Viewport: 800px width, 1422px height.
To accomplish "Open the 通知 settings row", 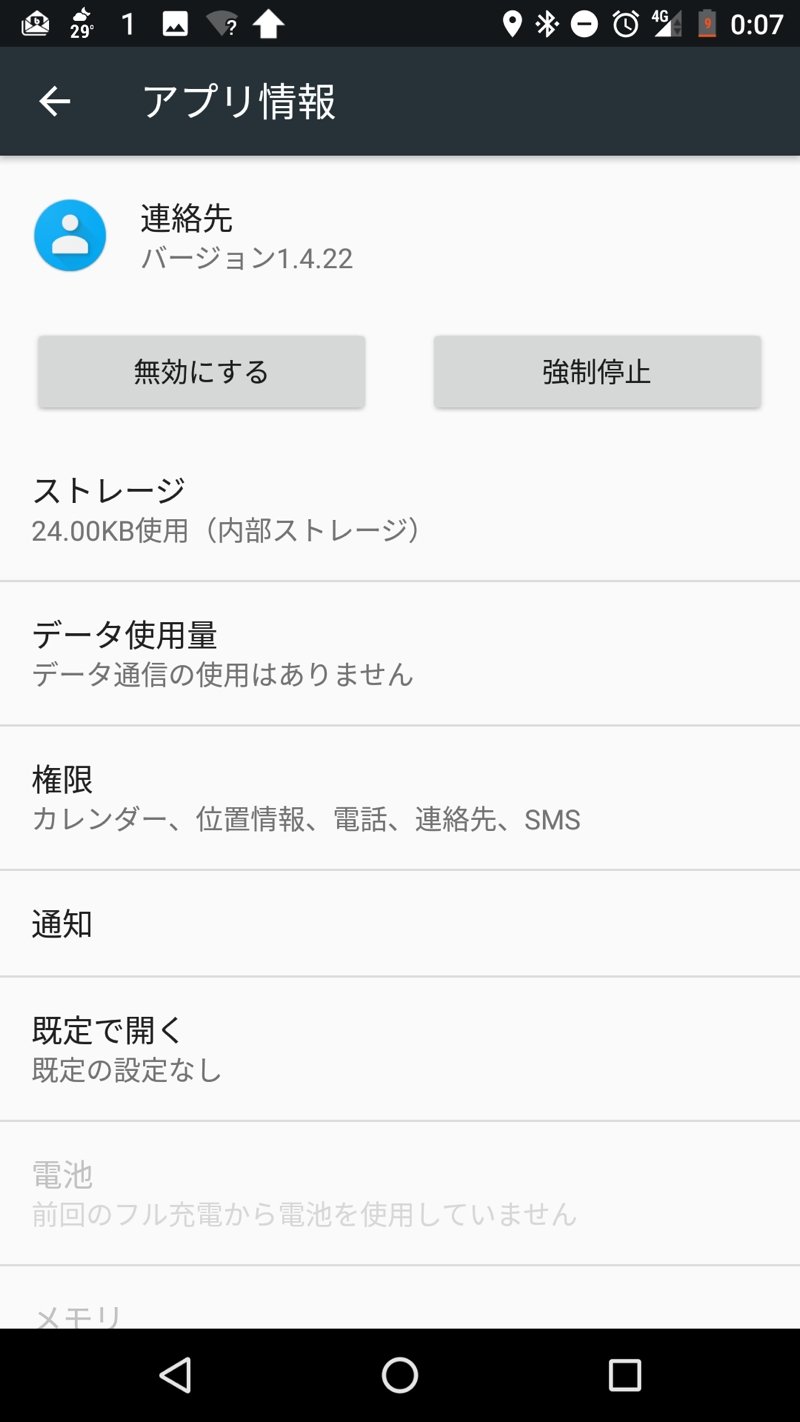I will [x=400, y=924].
